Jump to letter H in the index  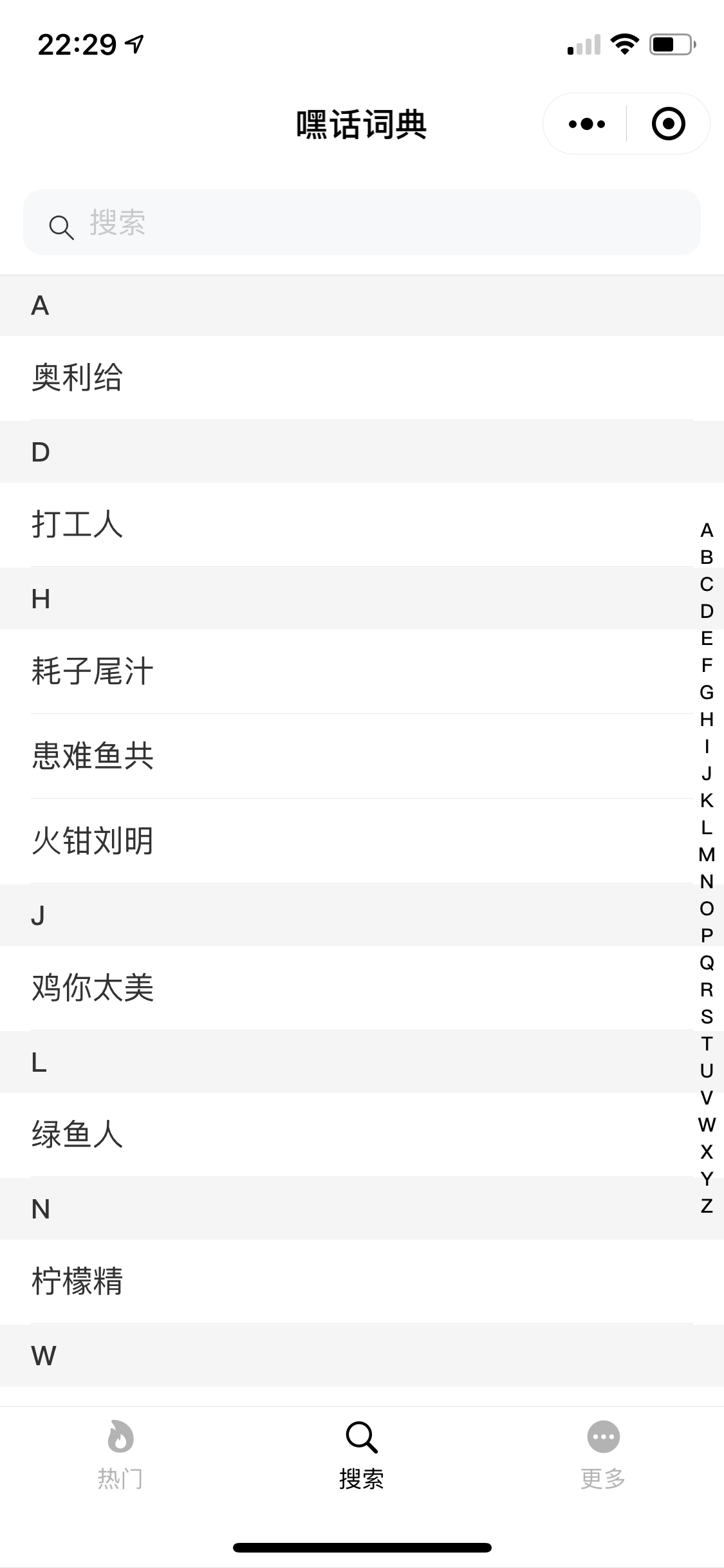[x=707, y=719]
